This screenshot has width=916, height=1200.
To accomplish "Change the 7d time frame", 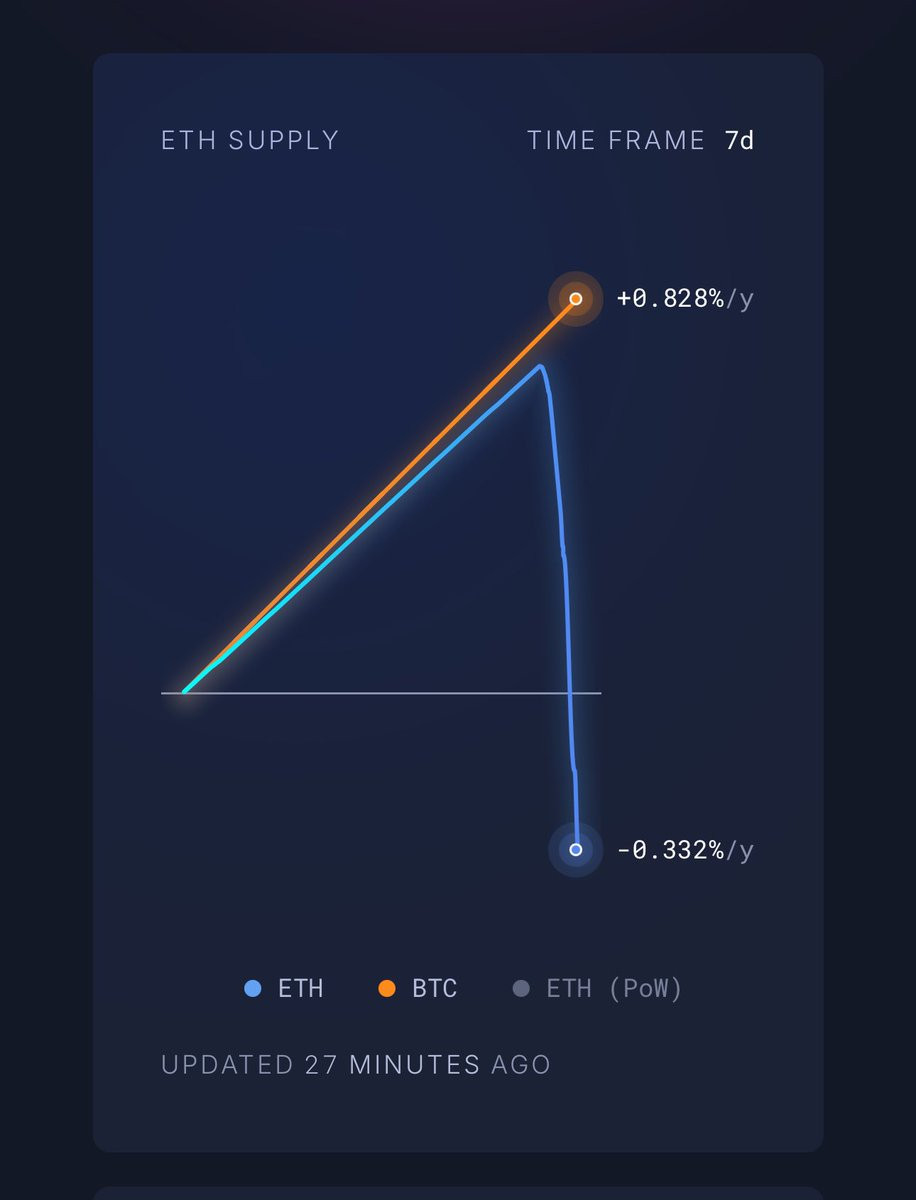I will point(739,140).
